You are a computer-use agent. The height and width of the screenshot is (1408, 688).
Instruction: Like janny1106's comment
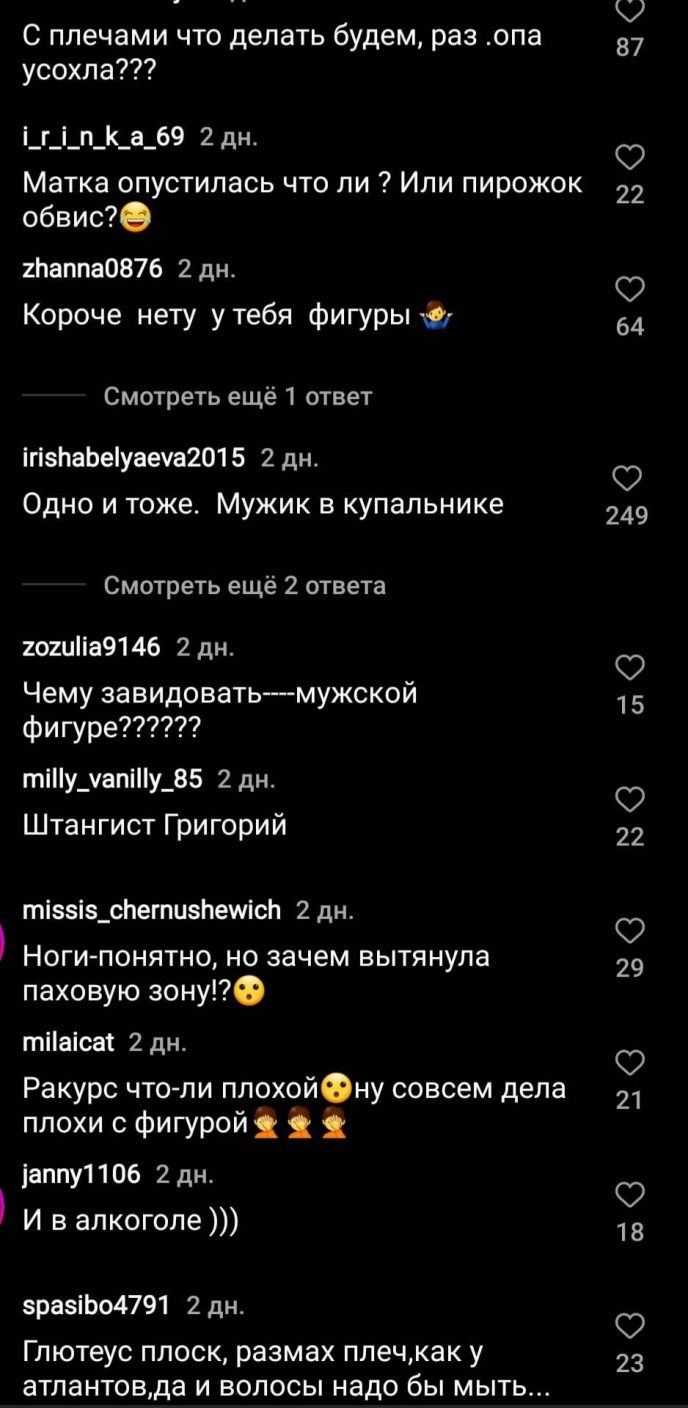tap(629, 1194)
